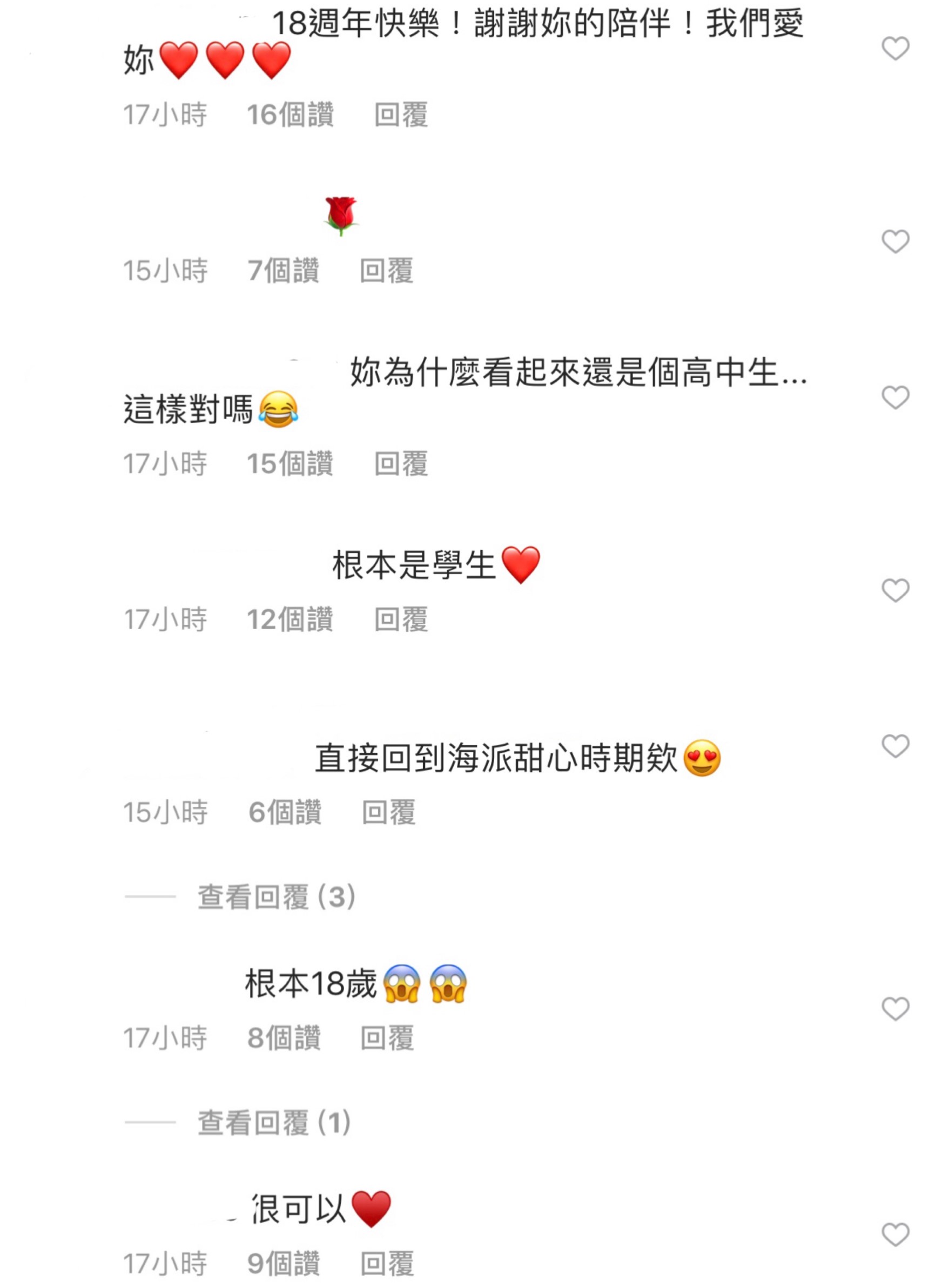The height and width of the screenshot is (1288, 949).
Task: Like the 18週年快樂 comment
Action: coord(895,48)
